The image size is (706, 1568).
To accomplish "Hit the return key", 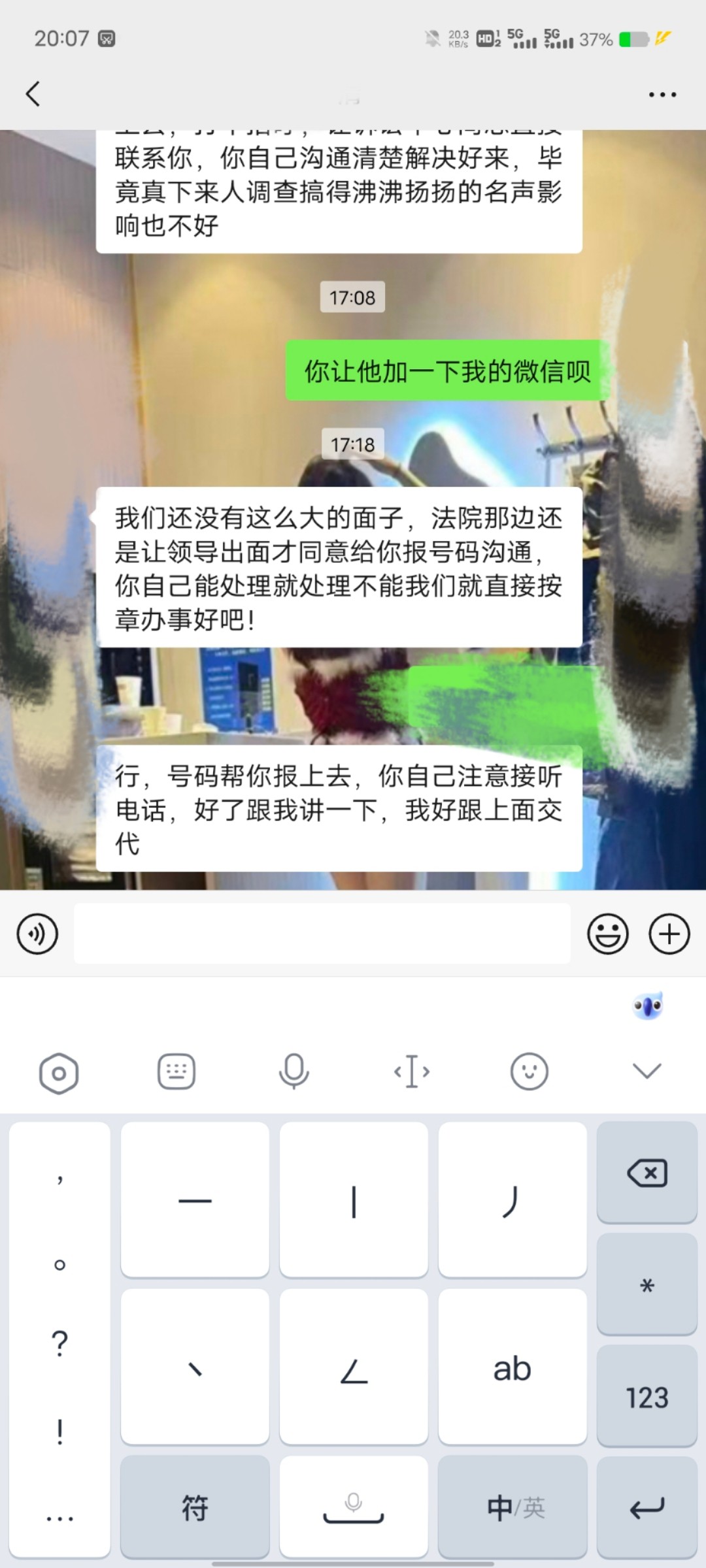I will (647, 1507).
